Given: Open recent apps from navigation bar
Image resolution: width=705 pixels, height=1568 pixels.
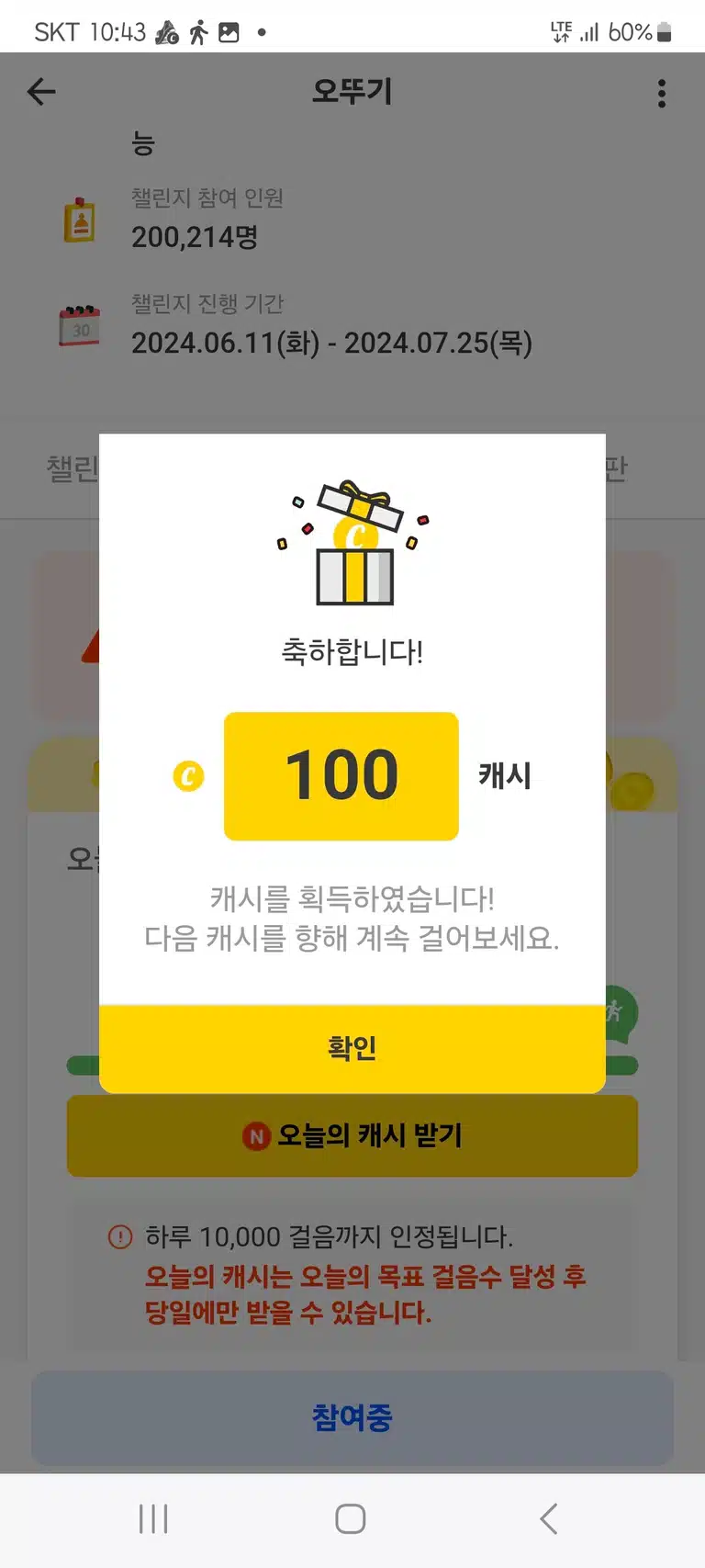Looking at the screenshot, I should tap(153, 1519).
